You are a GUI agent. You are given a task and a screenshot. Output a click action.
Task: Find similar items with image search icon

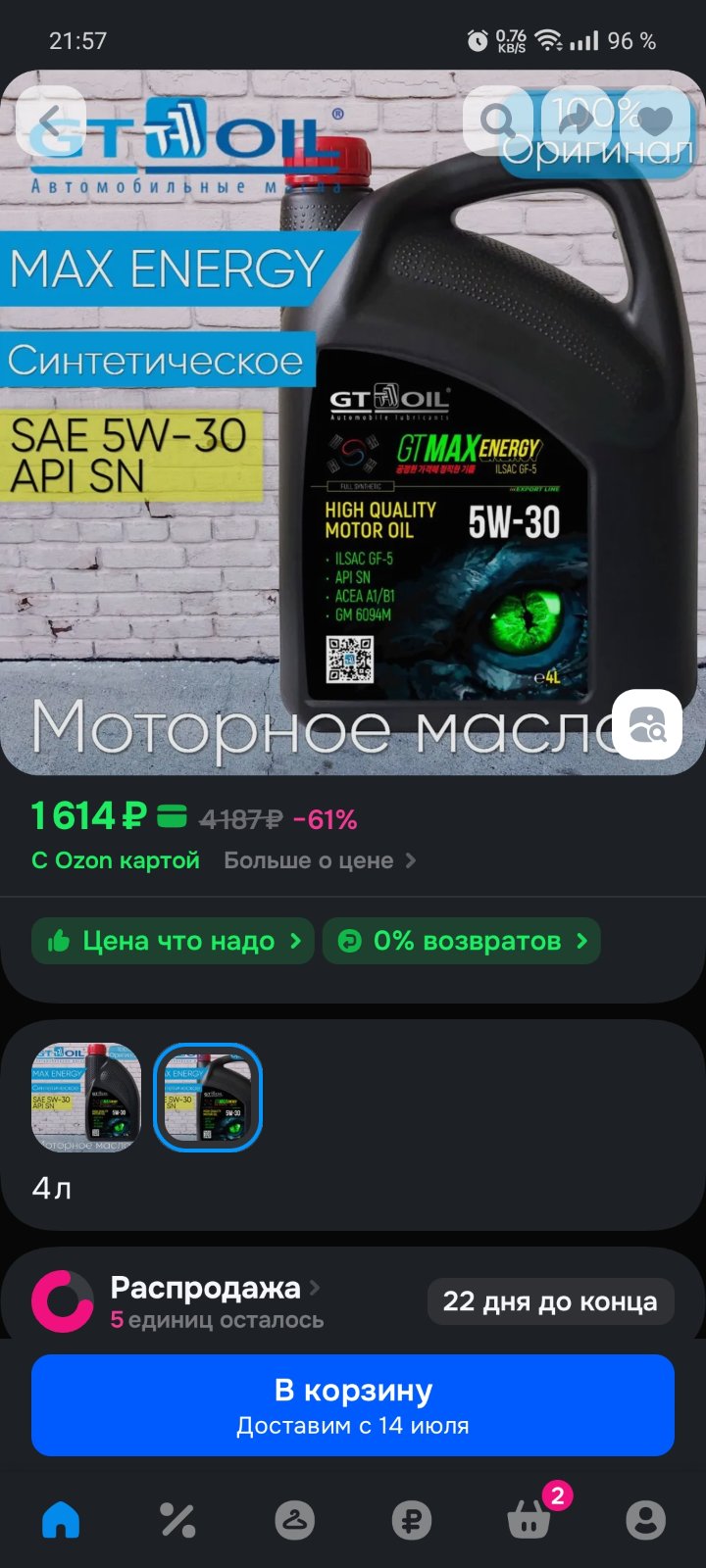click(x=647, y=724)
